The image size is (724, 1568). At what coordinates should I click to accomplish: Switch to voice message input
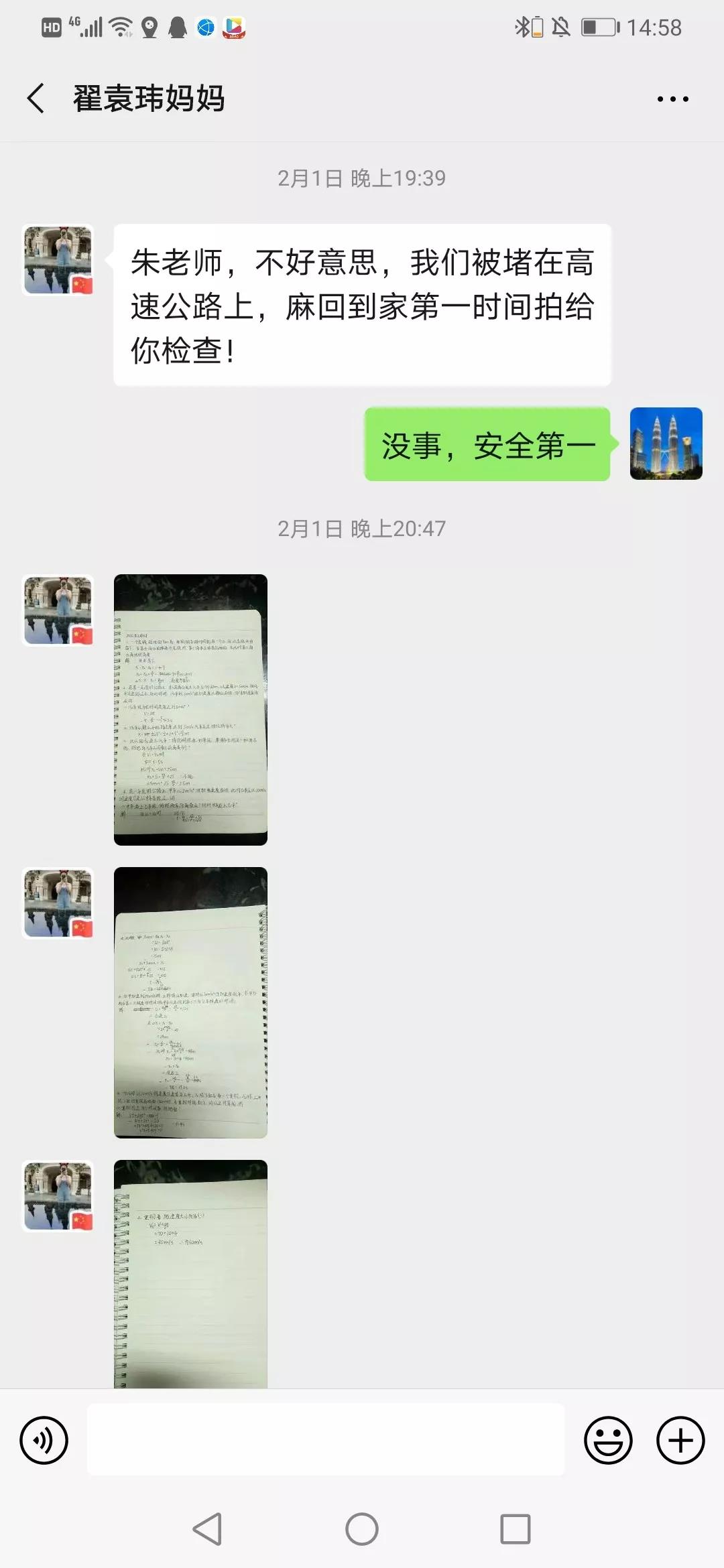click(x=44, y=1439)
